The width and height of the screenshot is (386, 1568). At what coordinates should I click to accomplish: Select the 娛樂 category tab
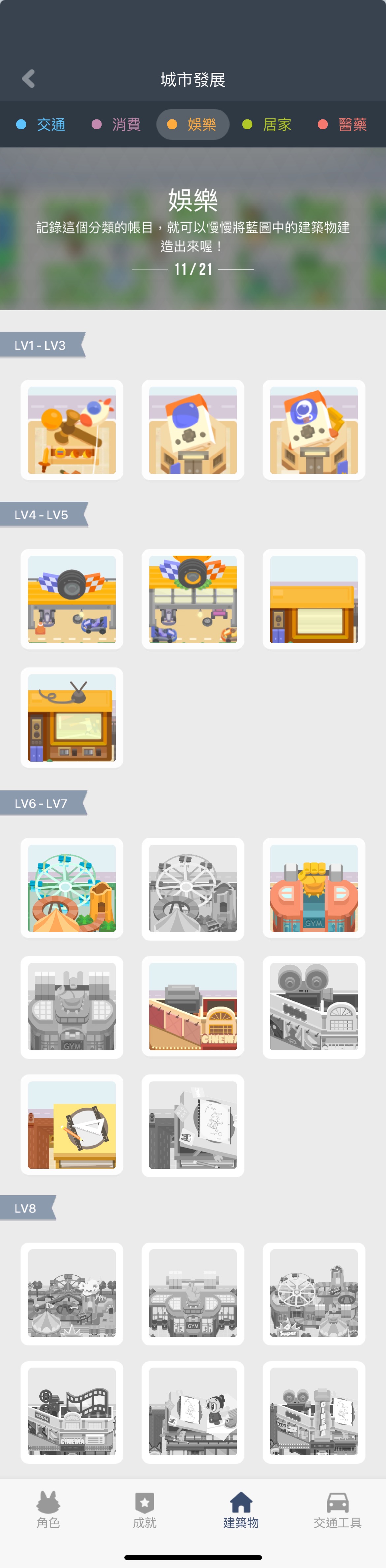[192, 125]
